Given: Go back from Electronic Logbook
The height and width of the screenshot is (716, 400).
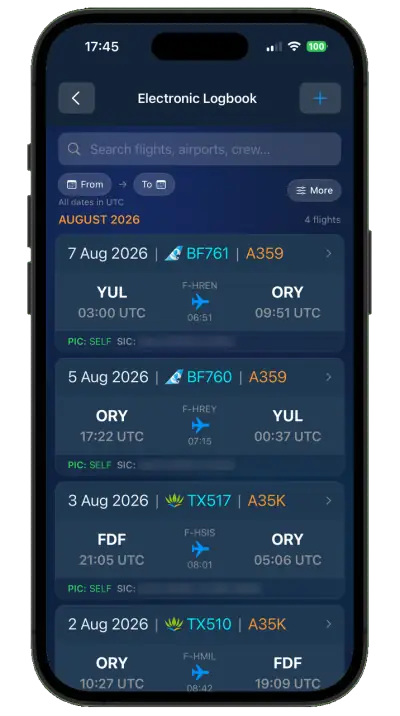Looking at the screenshot, I should coord(76,98).
